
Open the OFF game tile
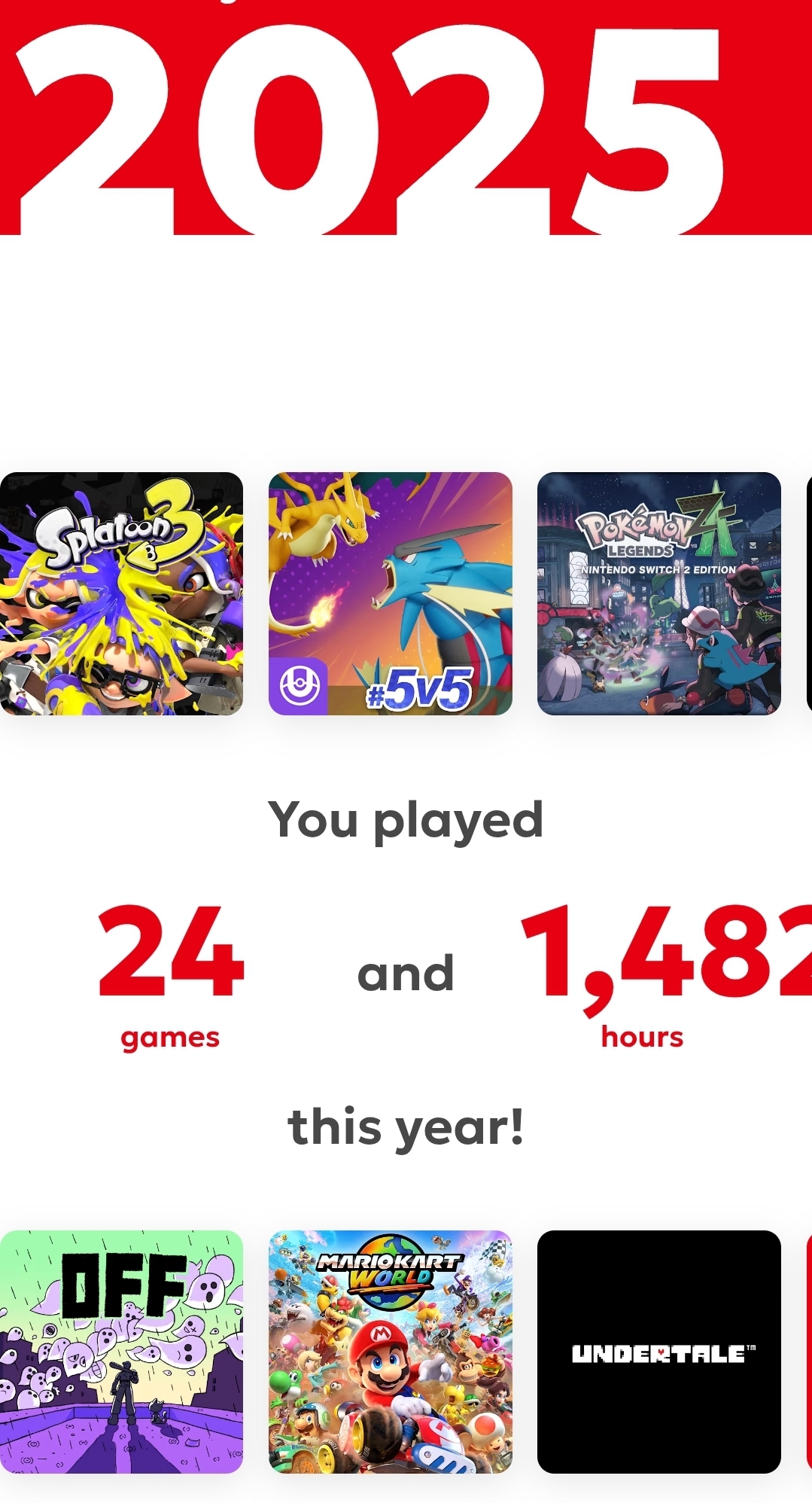121,1352
